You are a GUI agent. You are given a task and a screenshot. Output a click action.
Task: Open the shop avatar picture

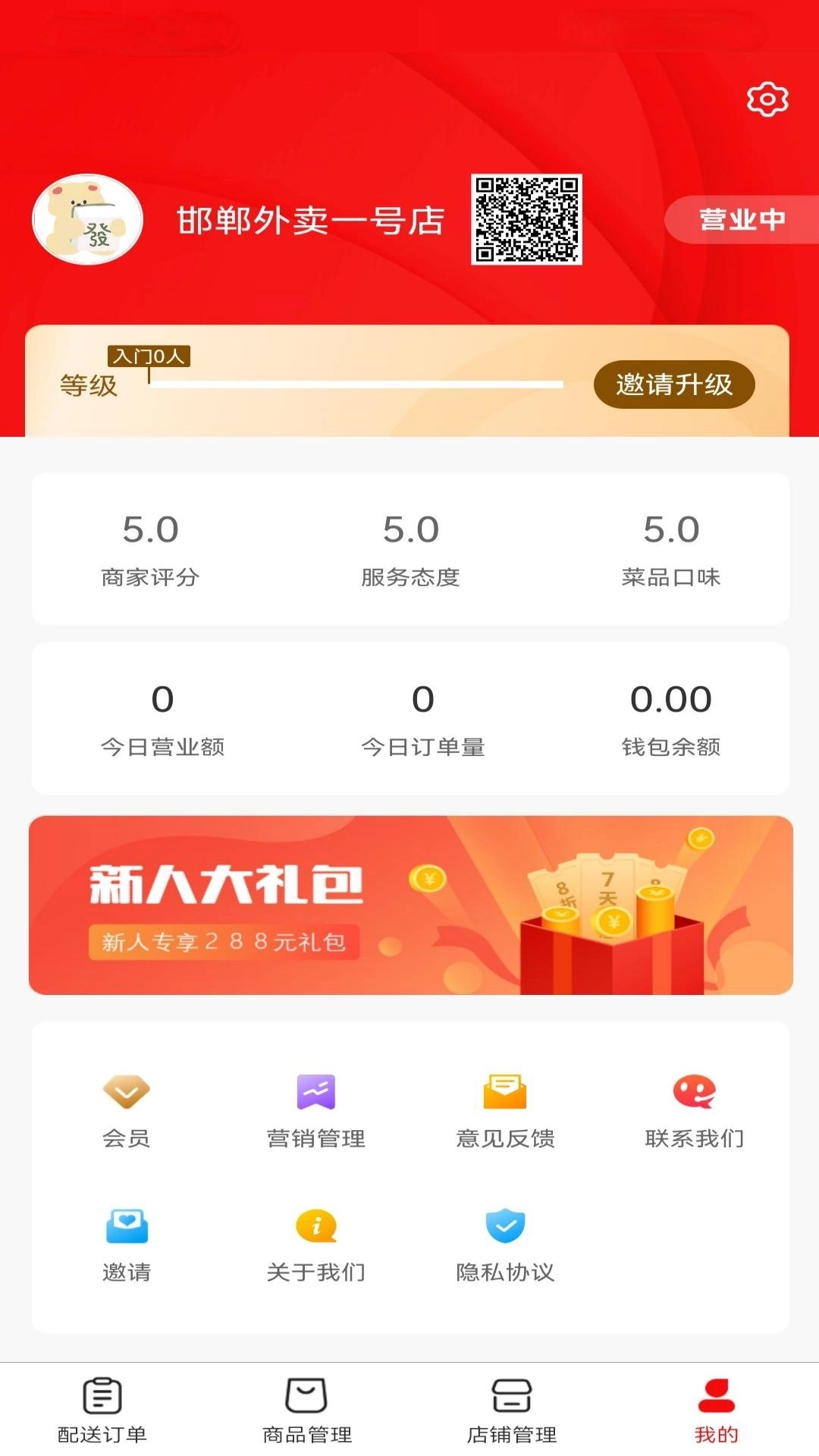coord(88,220)
